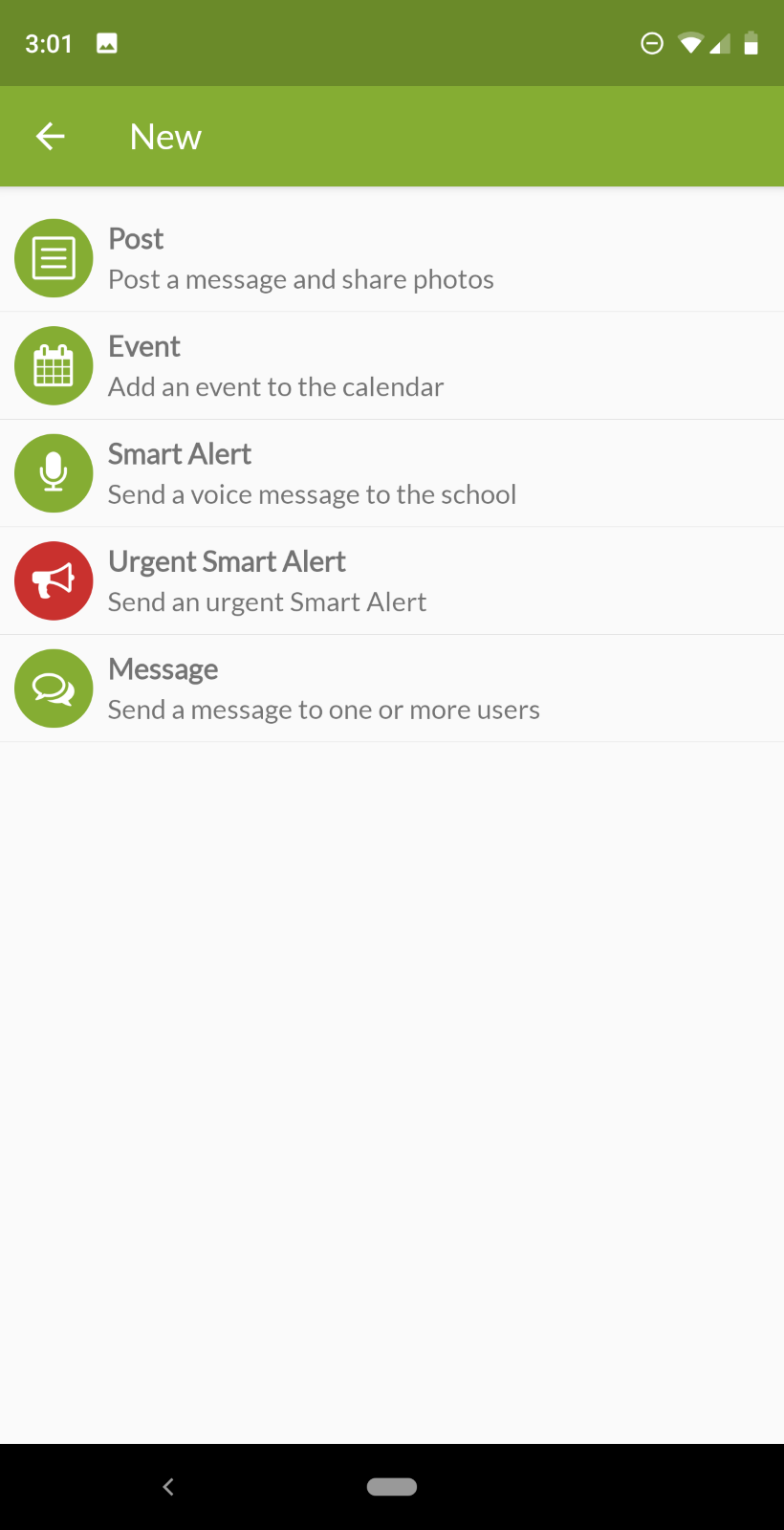
Task: Go back using the app bar arrow
Action: coord(51,137)
